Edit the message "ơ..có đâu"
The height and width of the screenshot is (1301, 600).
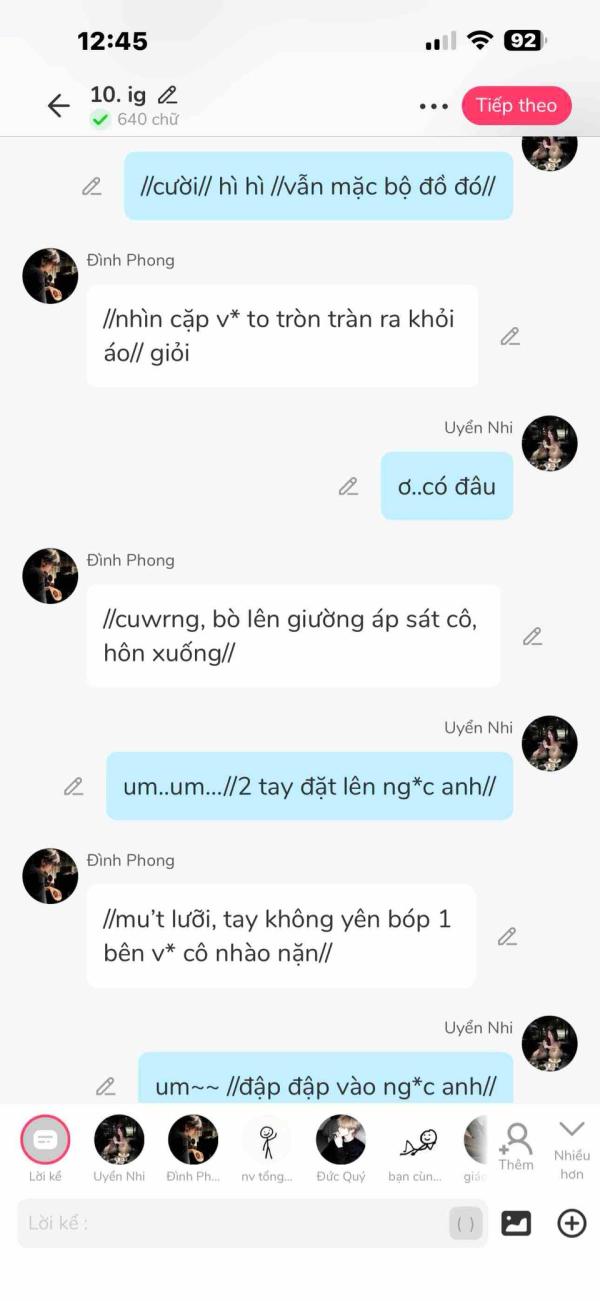click(348, 487)
